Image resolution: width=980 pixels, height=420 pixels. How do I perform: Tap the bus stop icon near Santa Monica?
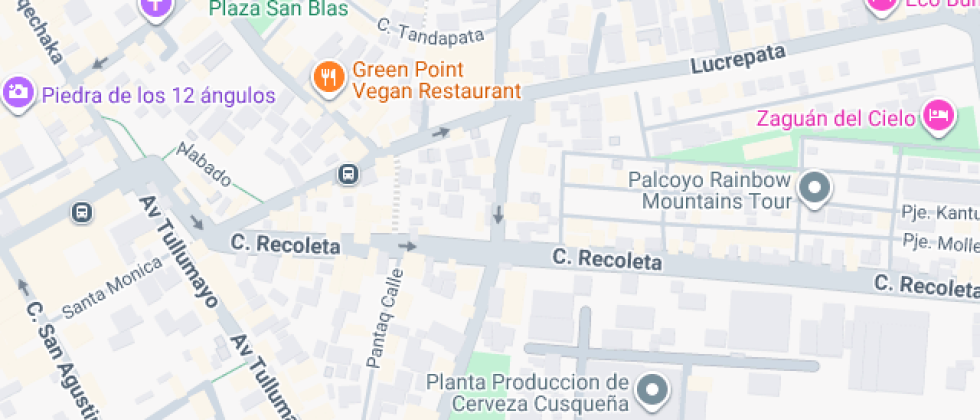click(81, 213)
